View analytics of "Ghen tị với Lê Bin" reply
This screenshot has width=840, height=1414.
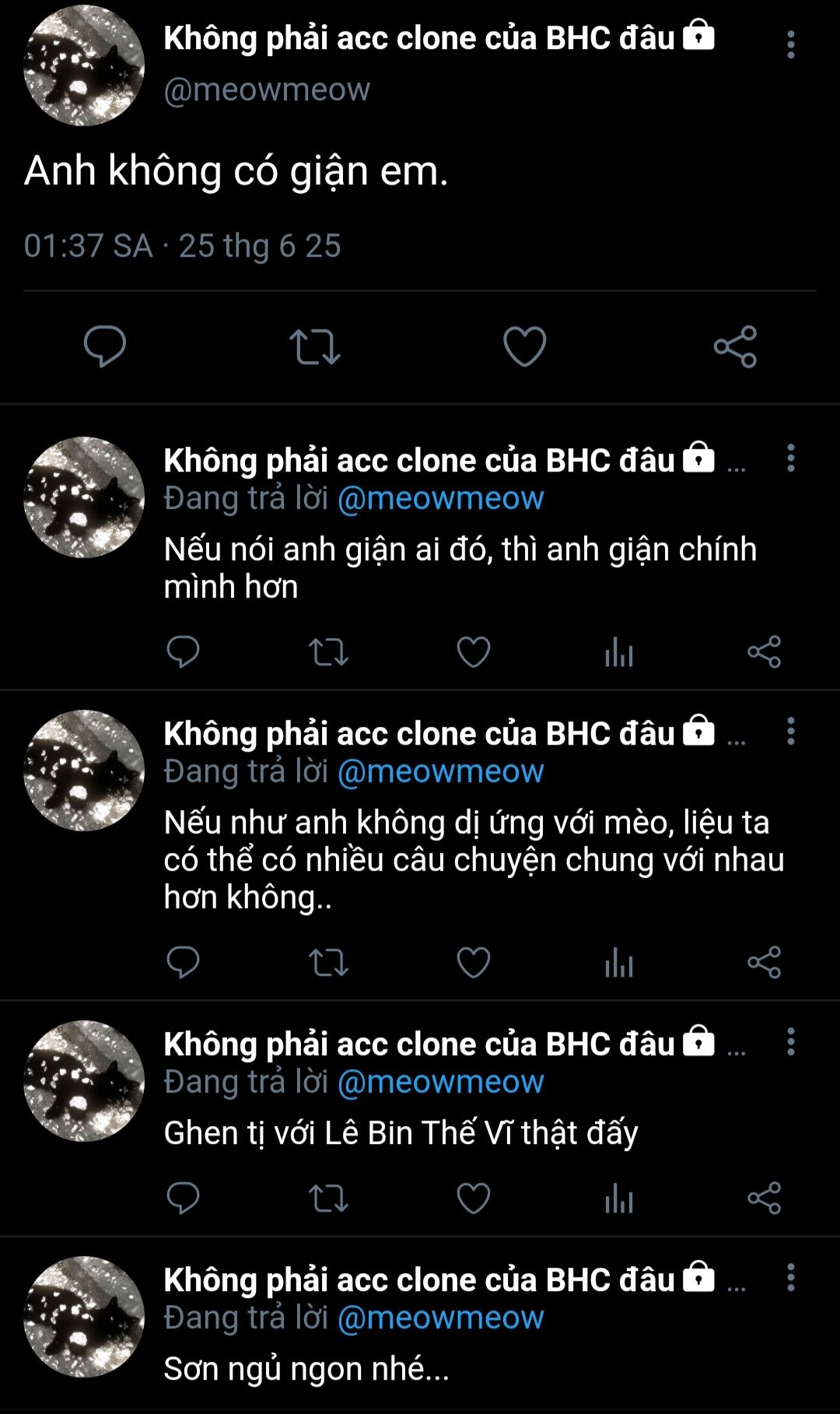(619, 1198)
